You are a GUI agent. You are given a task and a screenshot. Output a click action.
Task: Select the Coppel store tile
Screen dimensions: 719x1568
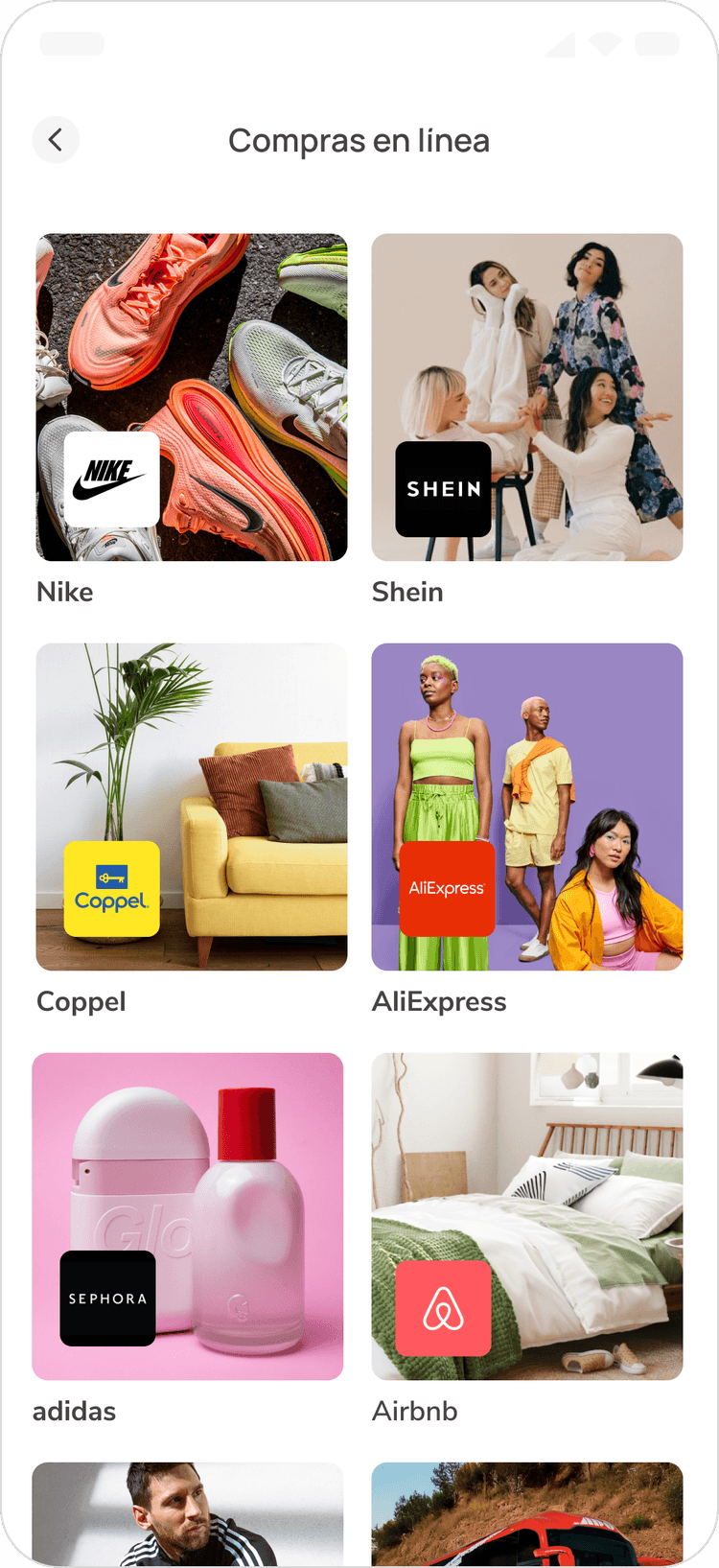coord(192,807)
